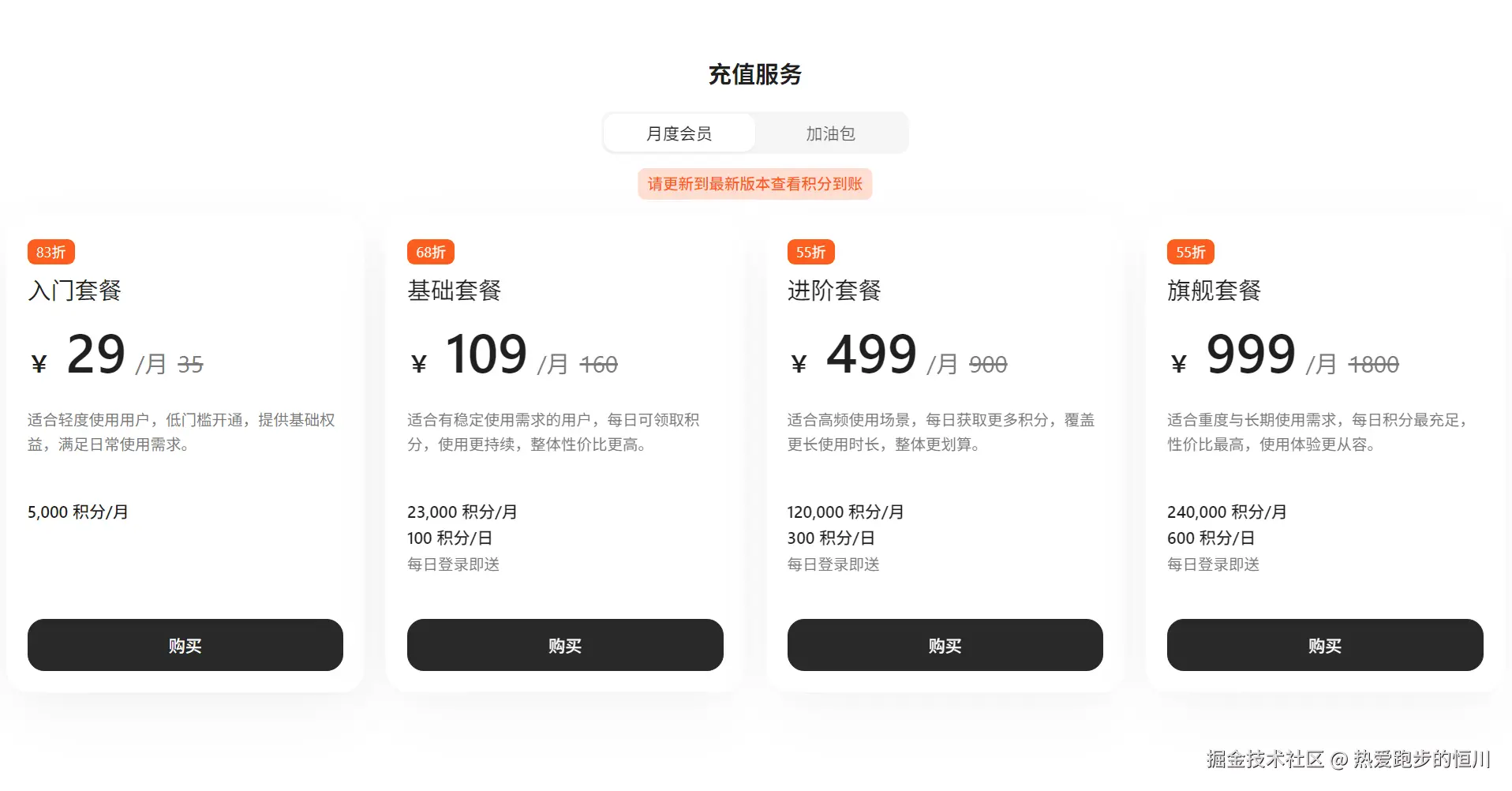Select 购买 for the 旗舰套餐 plan
Viewport: 1512px width, 791px height.
1324,645
